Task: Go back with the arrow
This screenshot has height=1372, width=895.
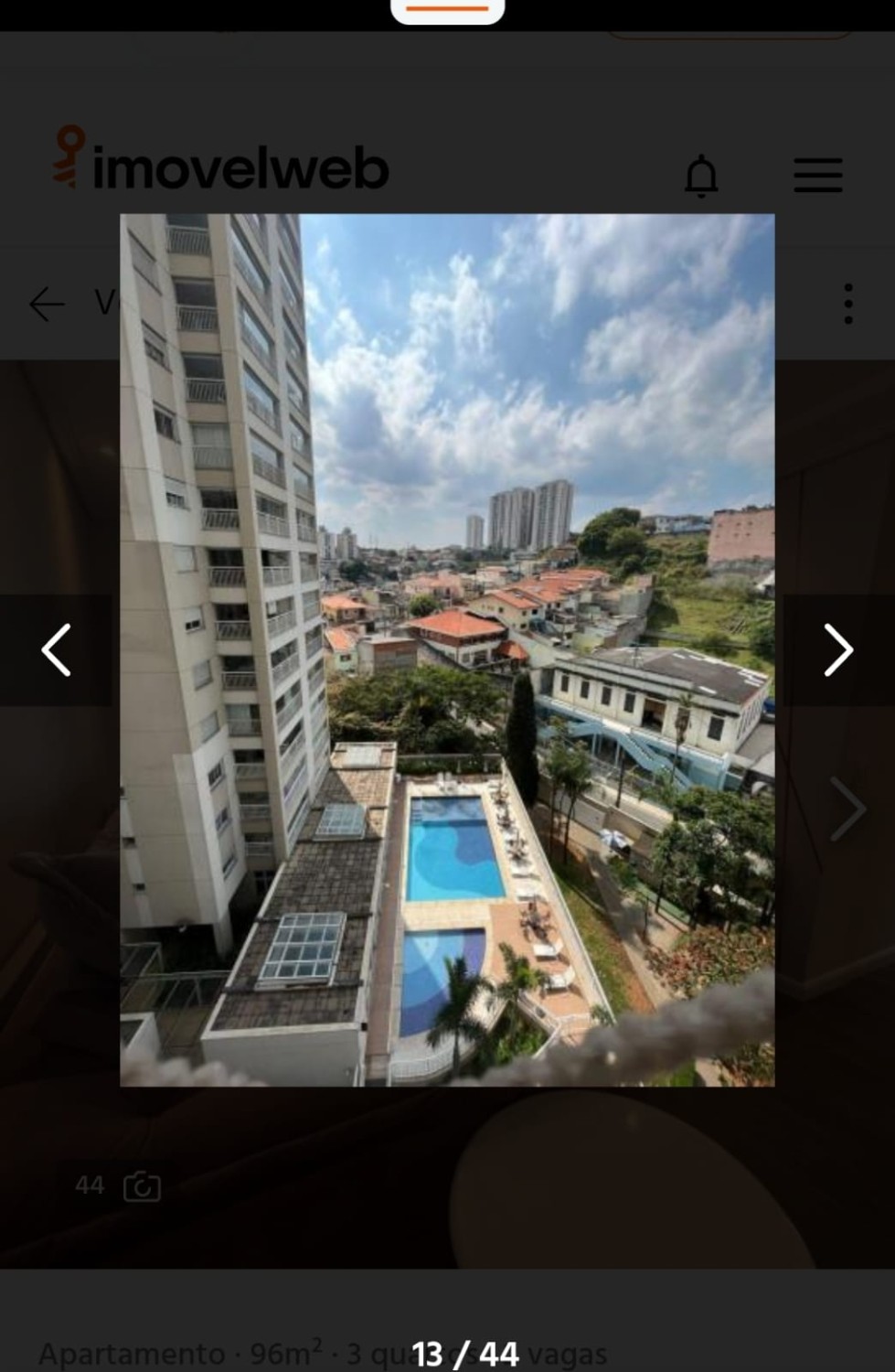Action: tap(47, 304)
